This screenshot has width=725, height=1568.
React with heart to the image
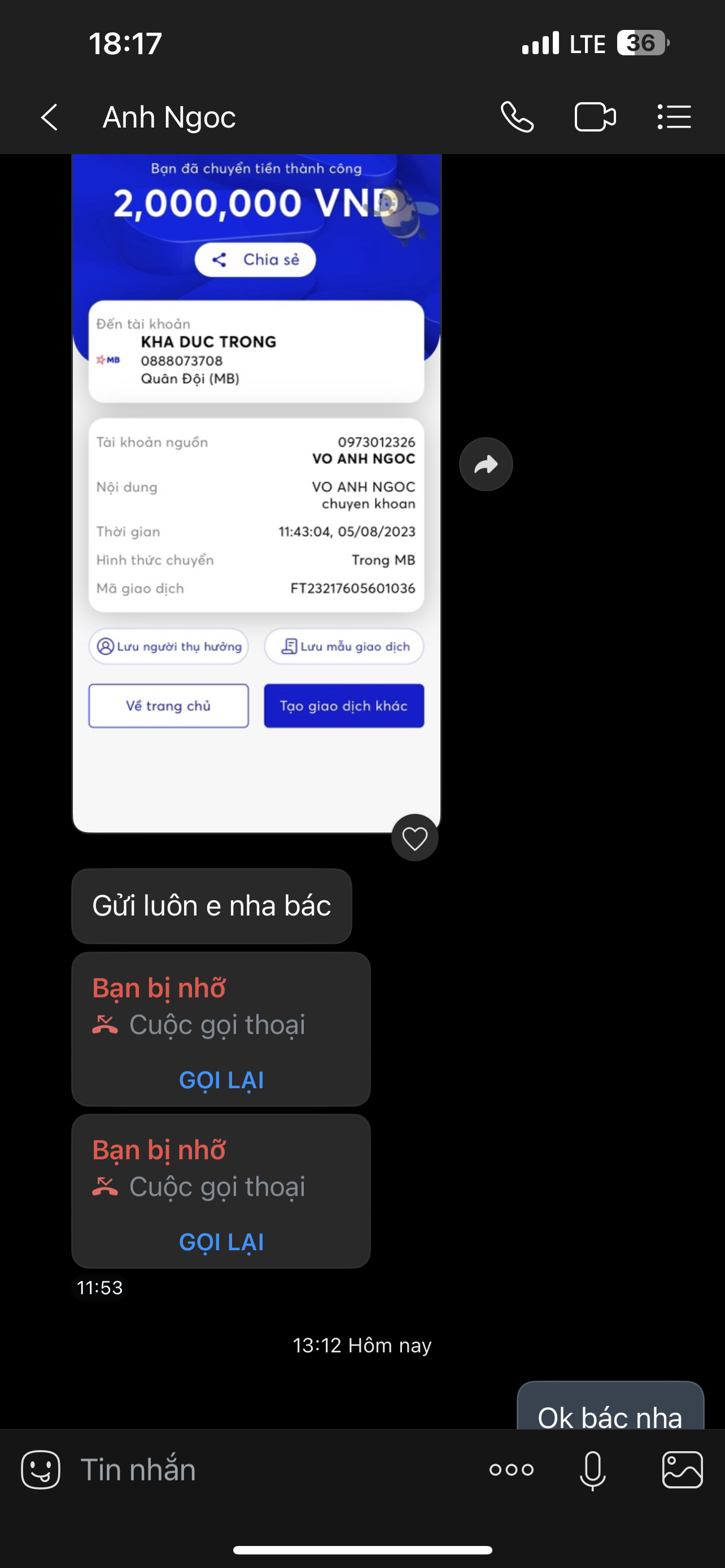click(414, 838)
